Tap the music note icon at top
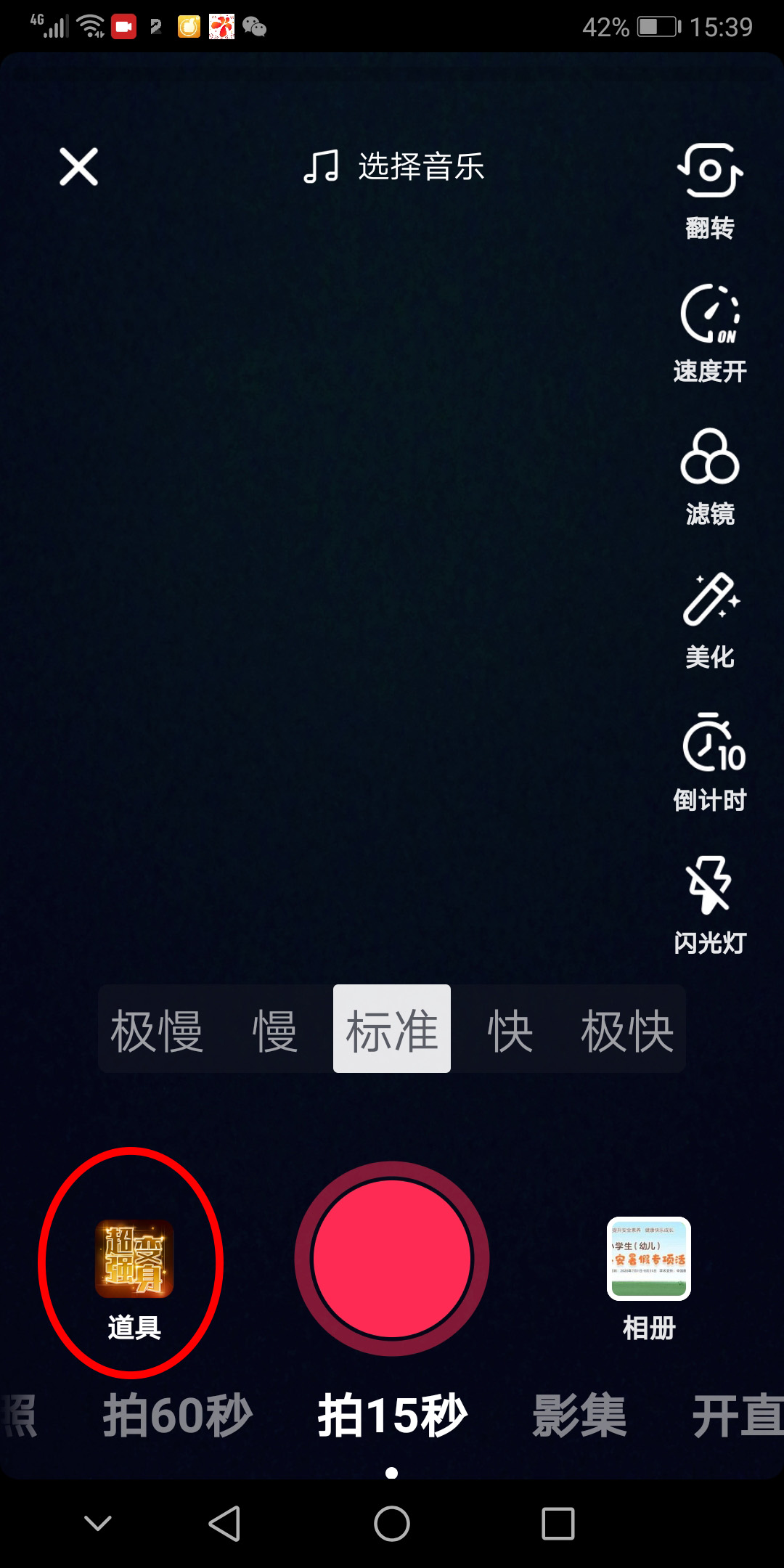Viewport: 784px width, 1568px height. point(322,166)
